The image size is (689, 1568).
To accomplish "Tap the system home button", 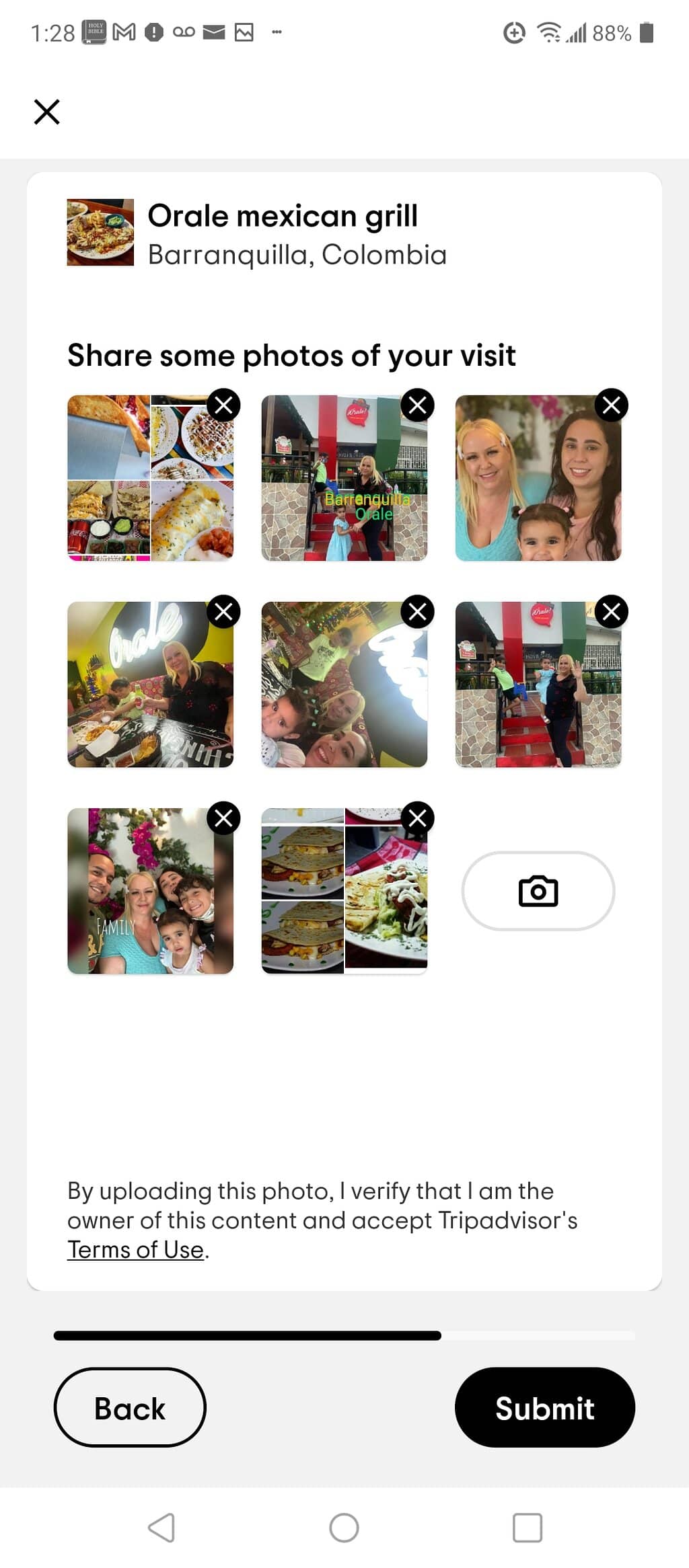I will pyautogui.click(x=344, y=1528).
